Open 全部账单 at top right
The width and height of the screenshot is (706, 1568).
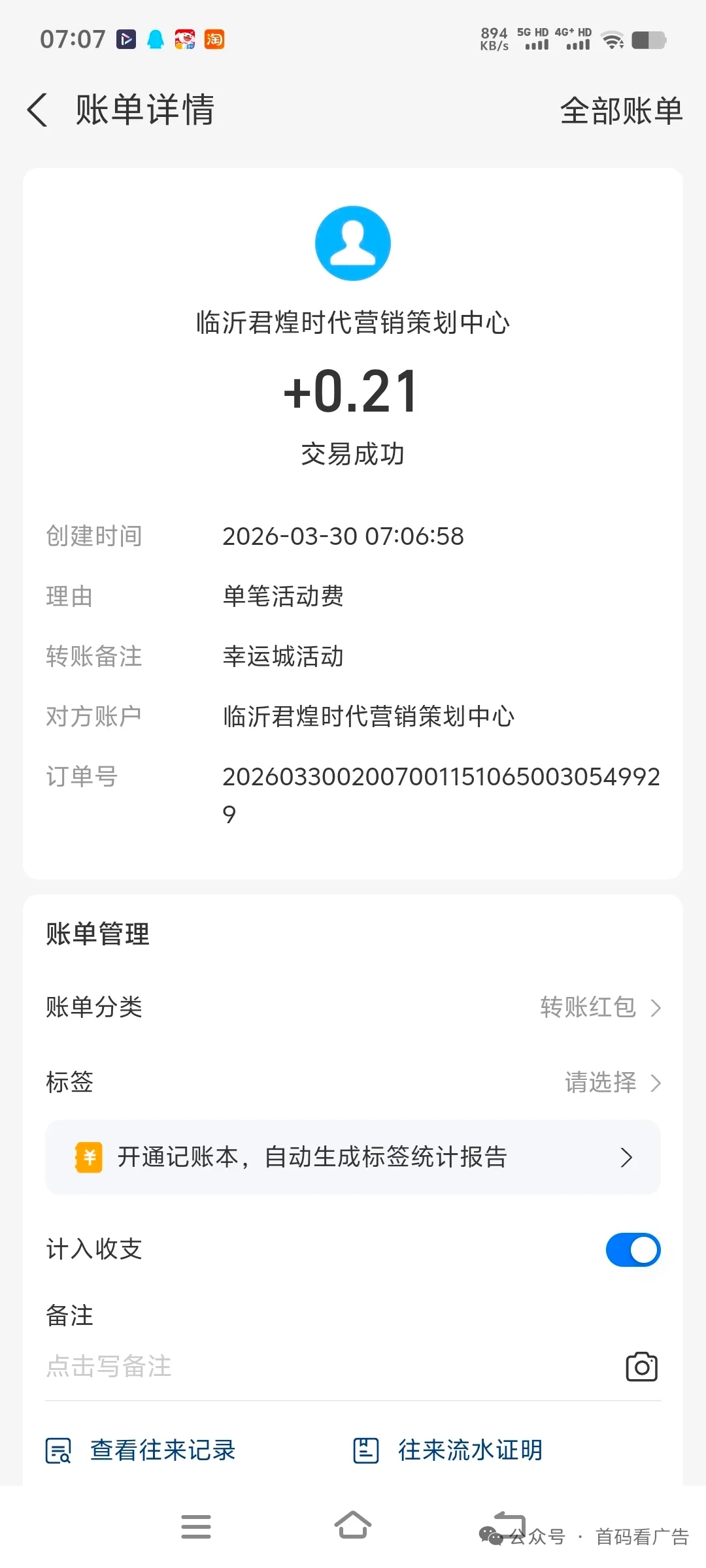coord(621,111)
